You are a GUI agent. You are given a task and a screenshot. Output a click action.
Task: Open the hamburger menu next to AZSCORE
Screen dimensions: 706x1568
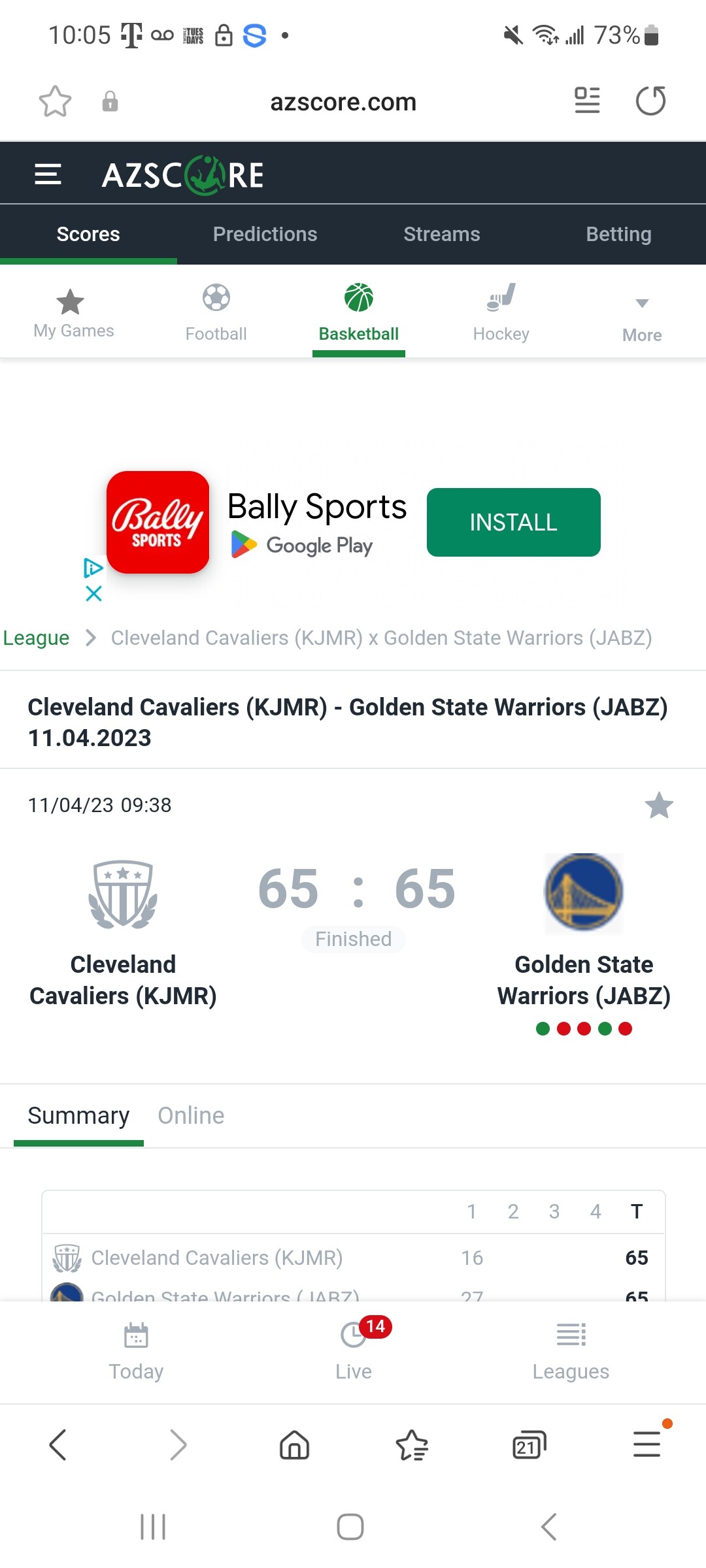[x=48, y=174]
